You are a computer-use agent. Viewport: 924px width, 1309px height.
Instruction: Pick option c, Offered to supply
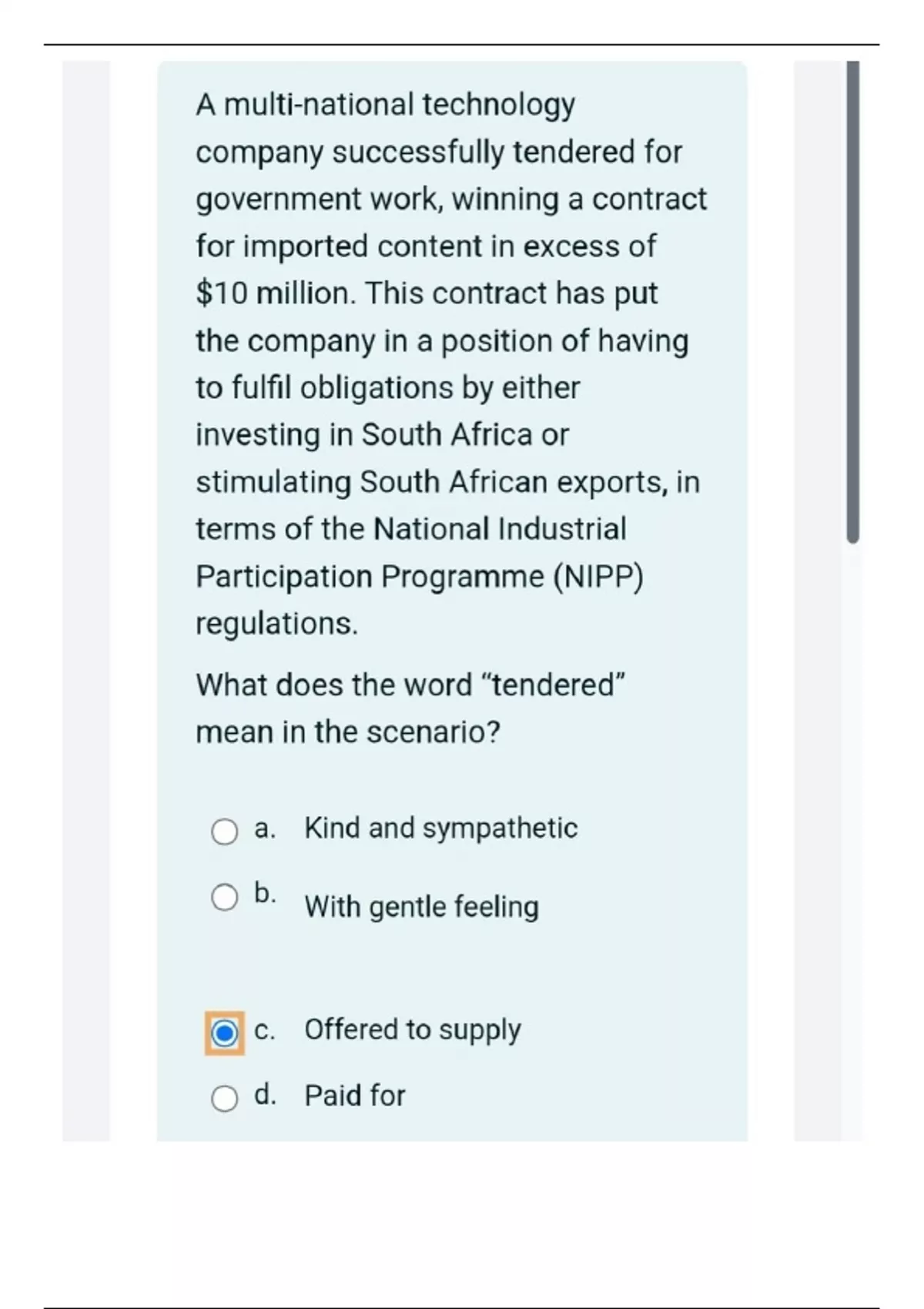point(224,1033)
